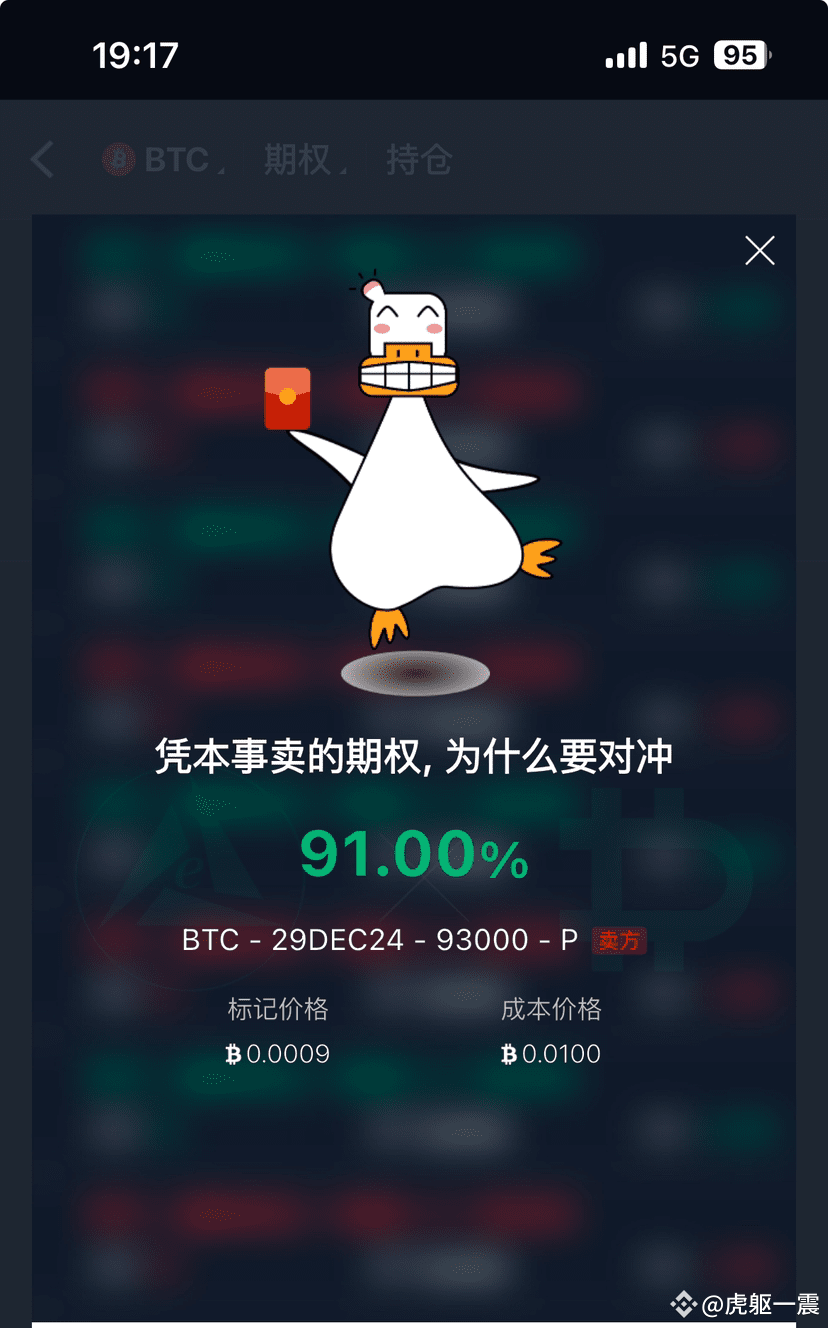
Task: Click the cellular signal bars icon
Action: 625,57
